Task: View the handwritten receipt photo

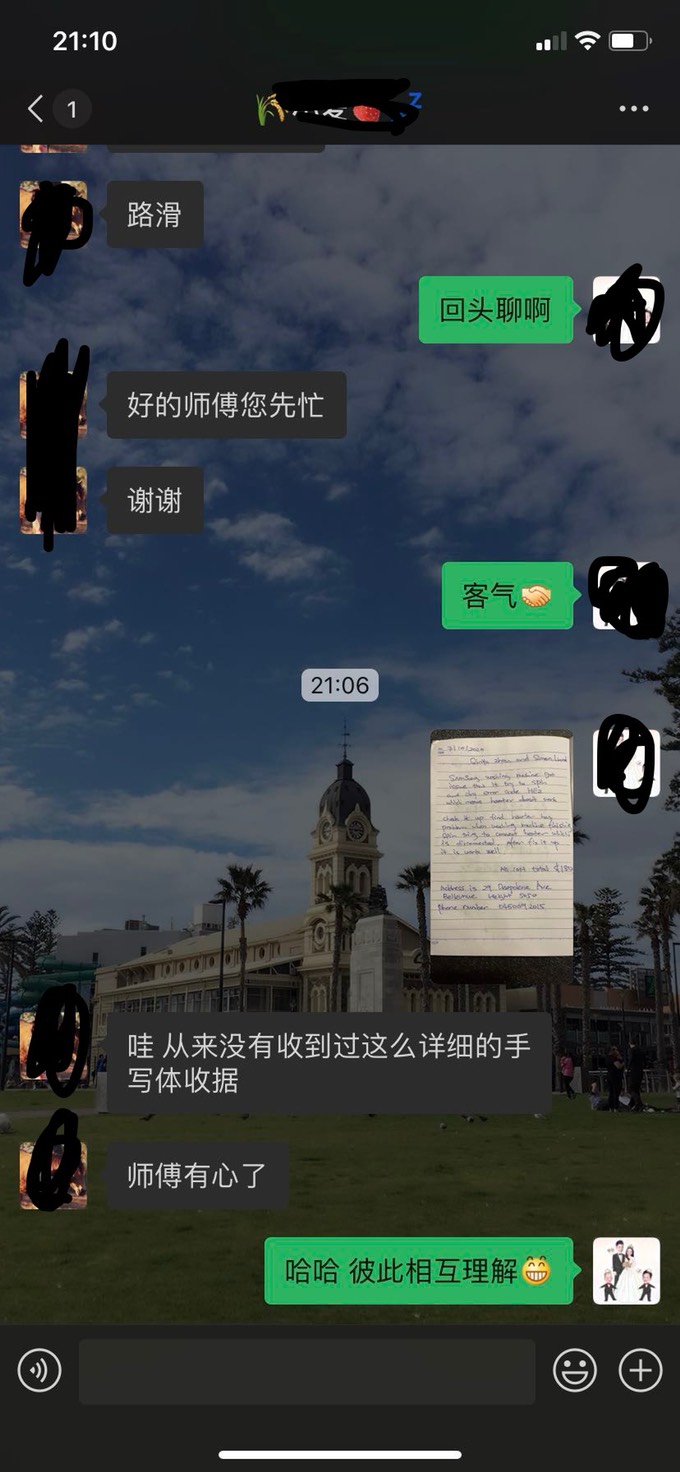Action: point(501,843)
